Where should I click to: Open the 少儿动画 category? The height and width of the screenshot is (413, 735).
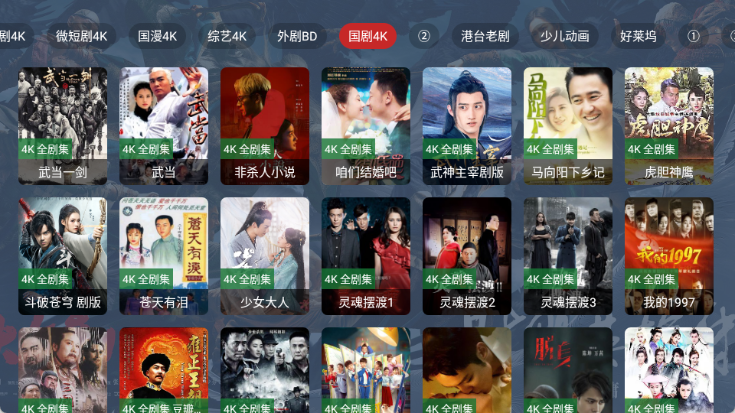(x=564, y=36)
